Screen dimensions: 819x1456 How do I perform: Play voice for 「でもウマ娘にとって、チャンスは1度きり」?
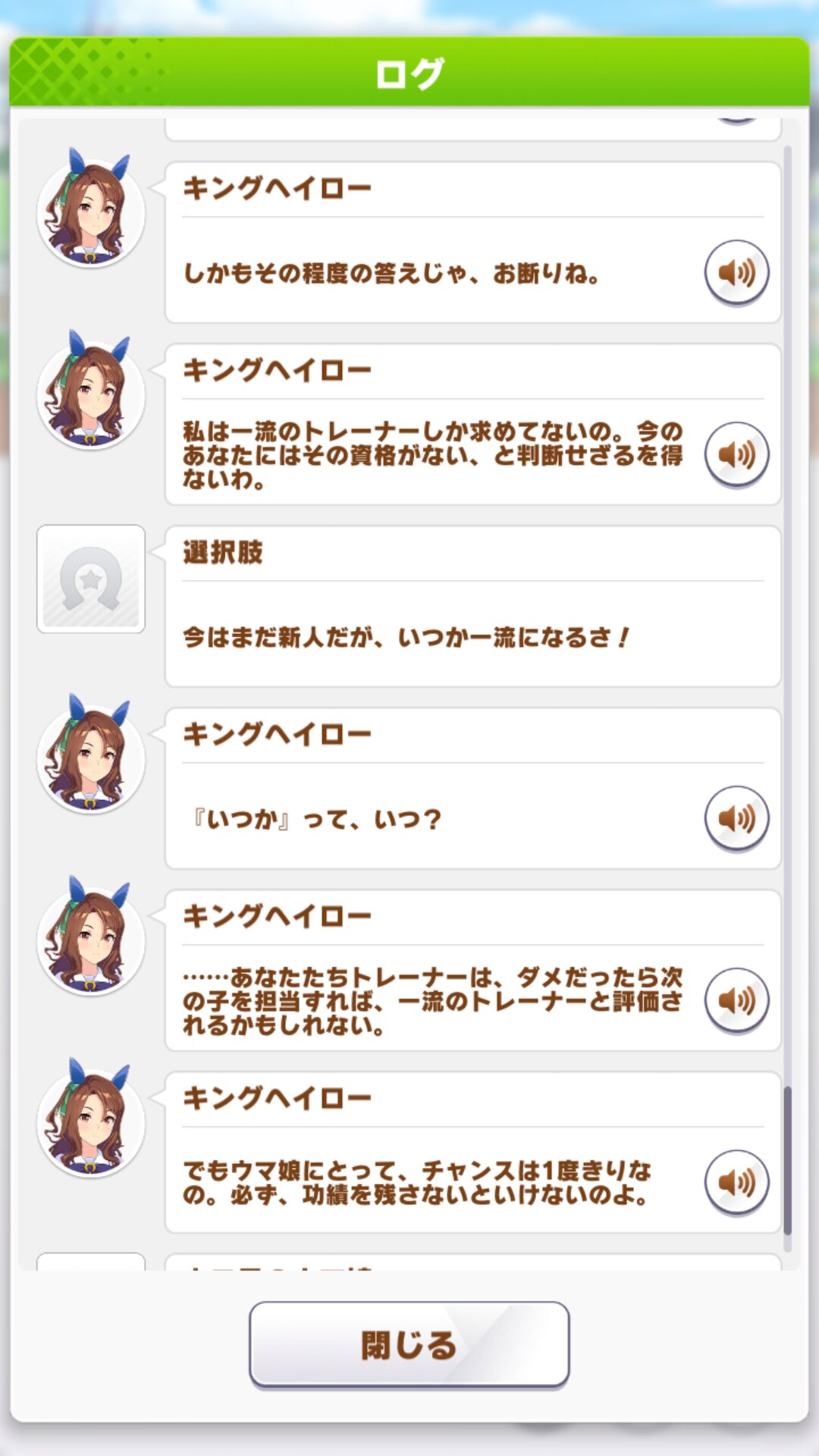point(736,1182)
